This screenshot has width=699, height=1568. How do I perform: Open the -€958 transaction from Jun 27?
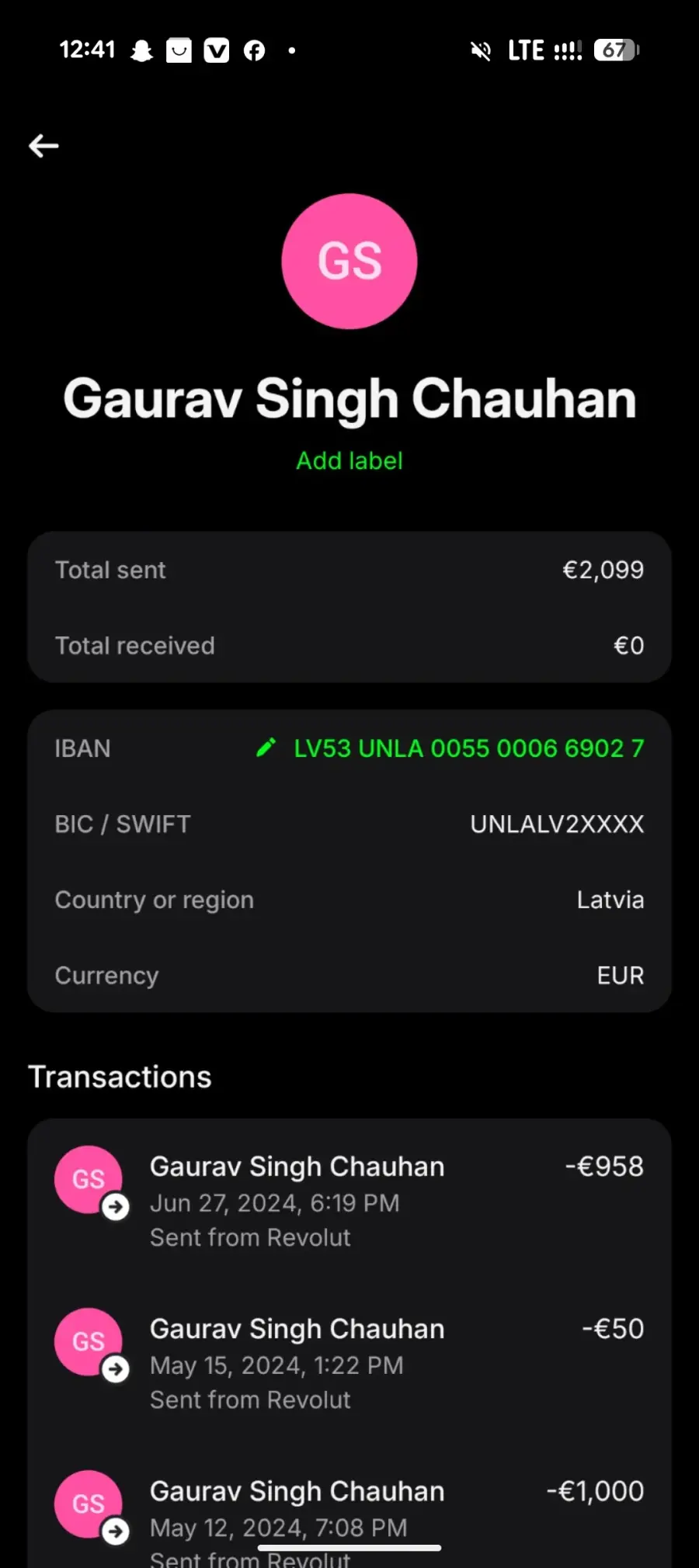(x=349, y=1200)
